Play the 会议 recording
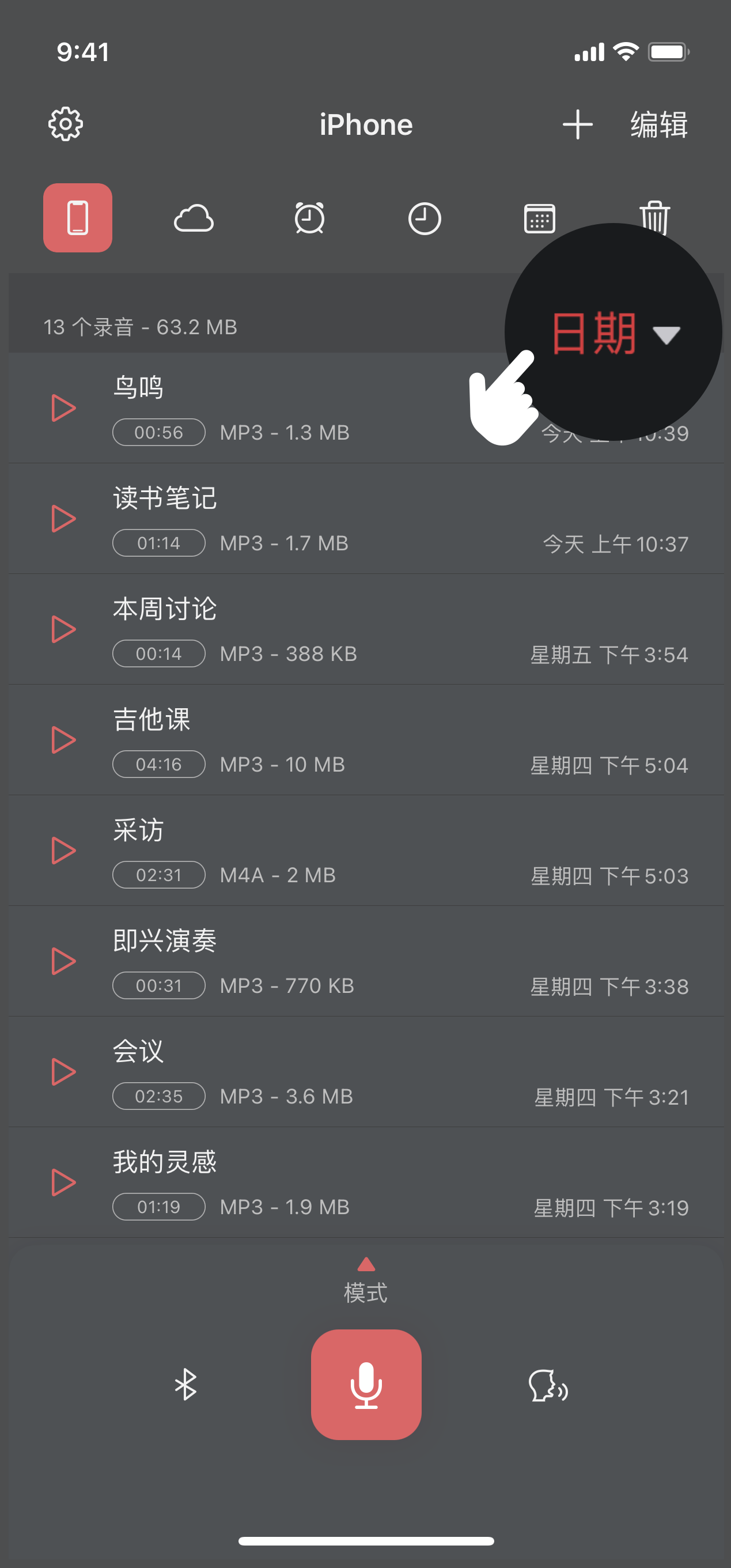 pyautogui.click(x=63, y=1072)
